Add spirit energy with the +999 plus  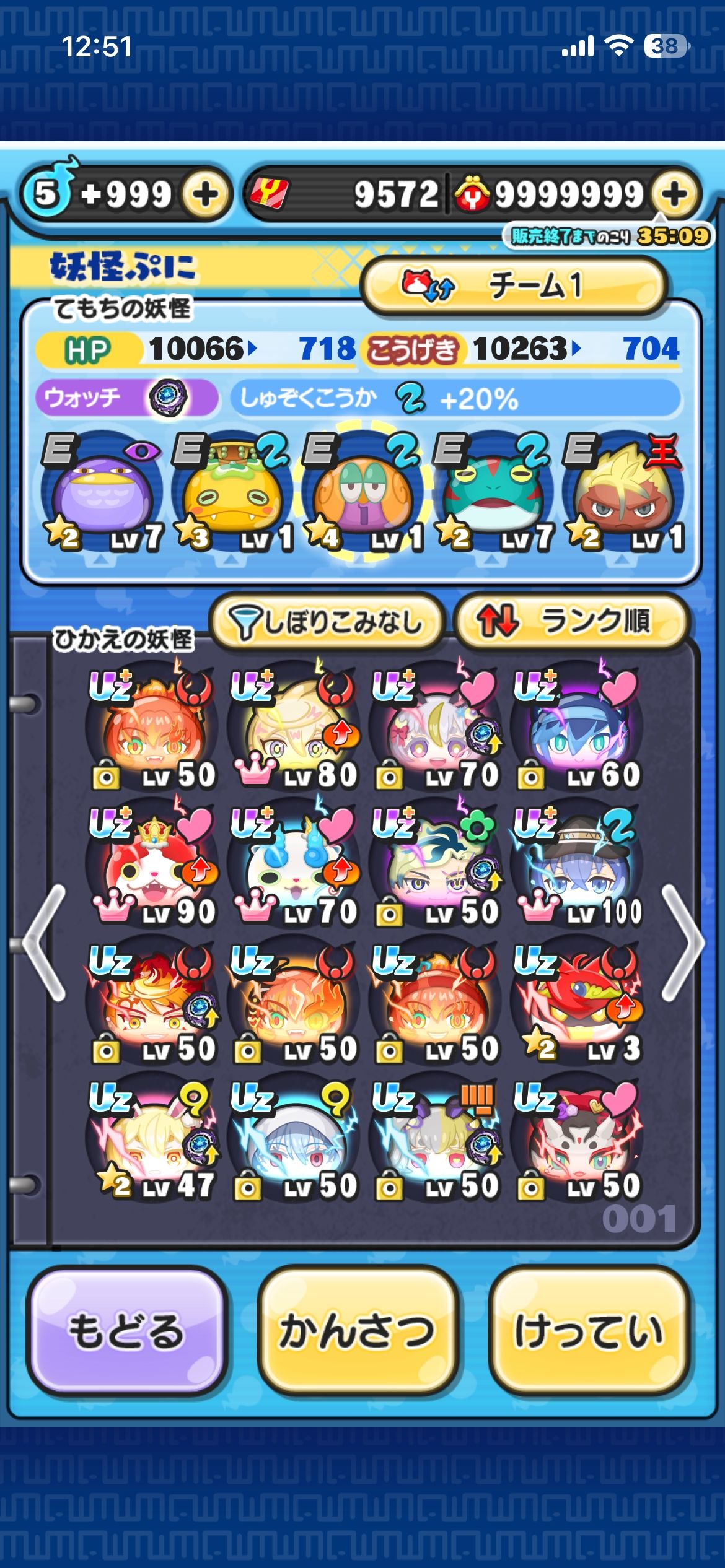pyautogui.click(x=206, y=195)
